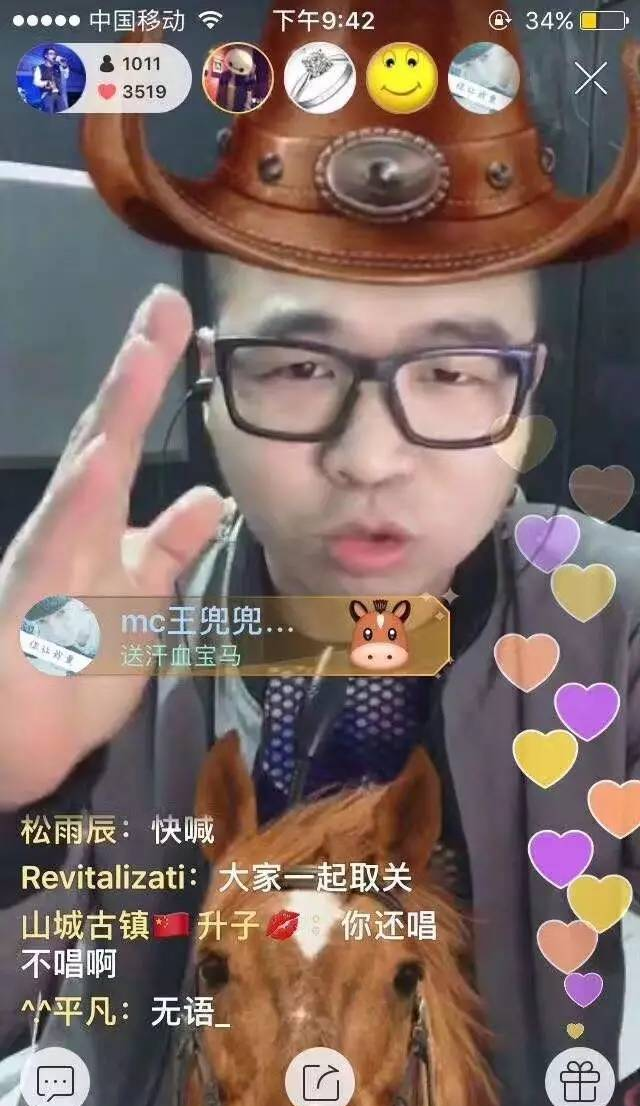This screenshot has height=1106, width=640.
Task: Tap the comment from Revitalizati
Action: point(217,879)
